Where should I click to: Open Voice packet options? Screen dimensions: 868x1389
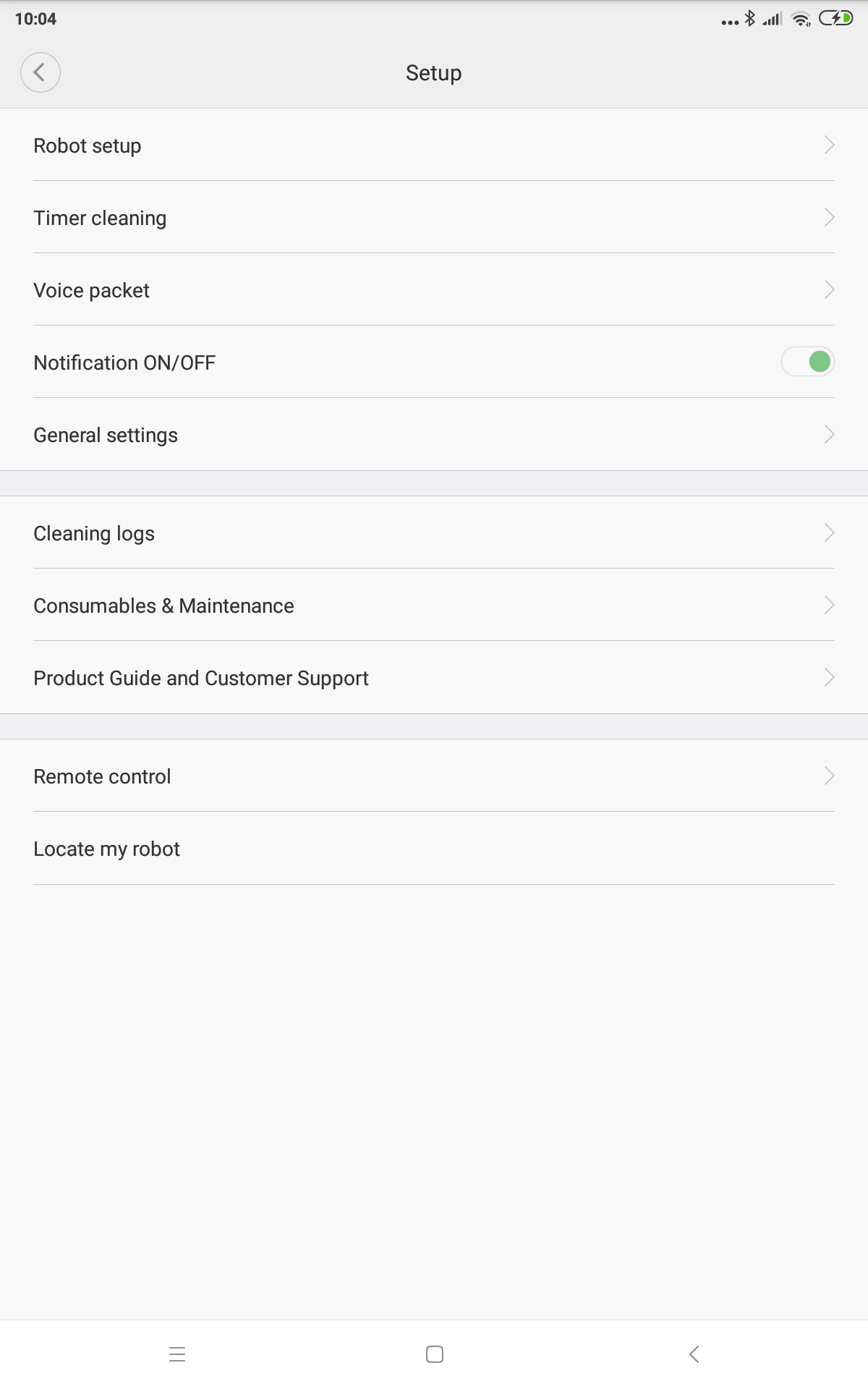pyautogui.click(x=434, y=289)
